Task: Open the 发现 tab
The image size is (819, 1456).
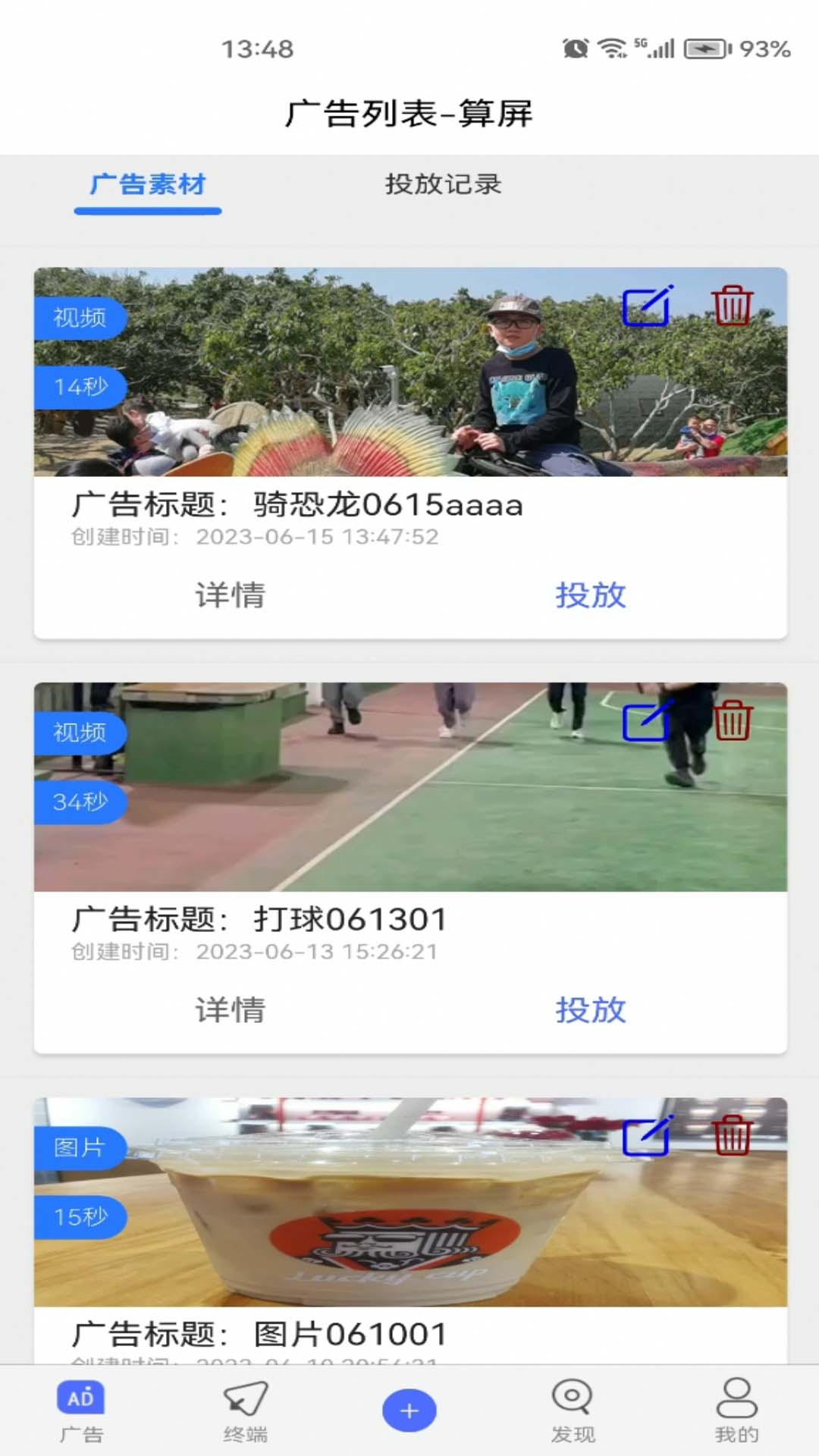Action: (x=573, y=1410)
